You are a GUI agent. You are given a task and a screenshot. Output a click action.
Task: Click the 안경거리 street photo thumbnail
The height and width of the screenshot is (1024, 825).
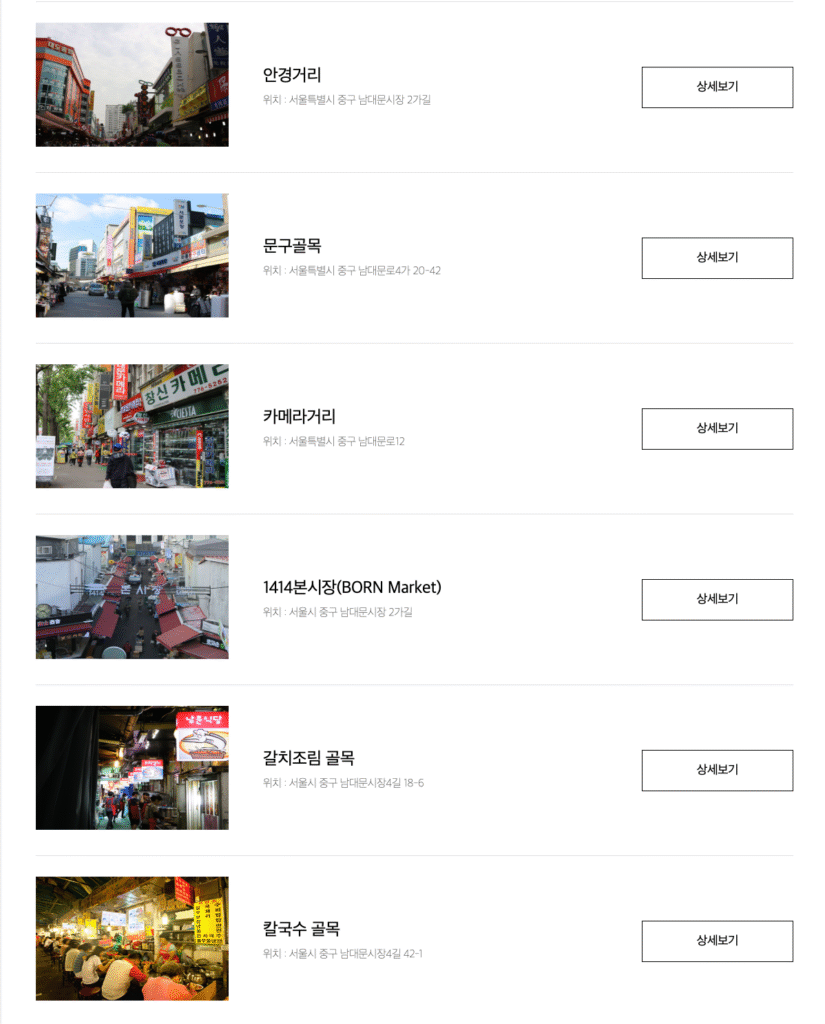coord(131,82)
